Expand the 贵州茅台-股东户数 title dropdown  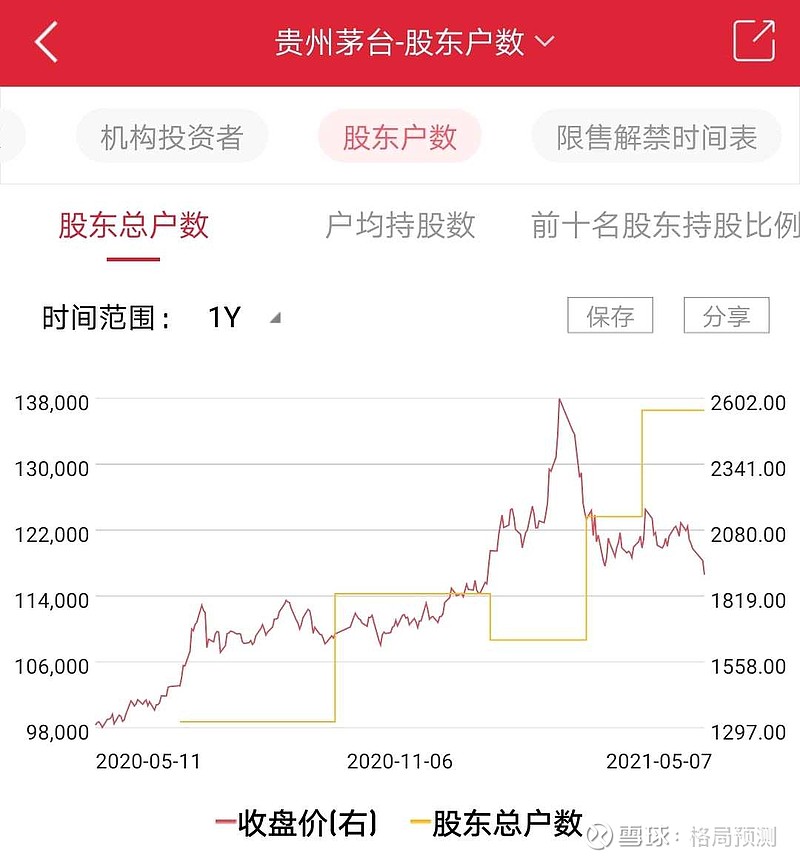pyautogui.click(x=414, y=42)
